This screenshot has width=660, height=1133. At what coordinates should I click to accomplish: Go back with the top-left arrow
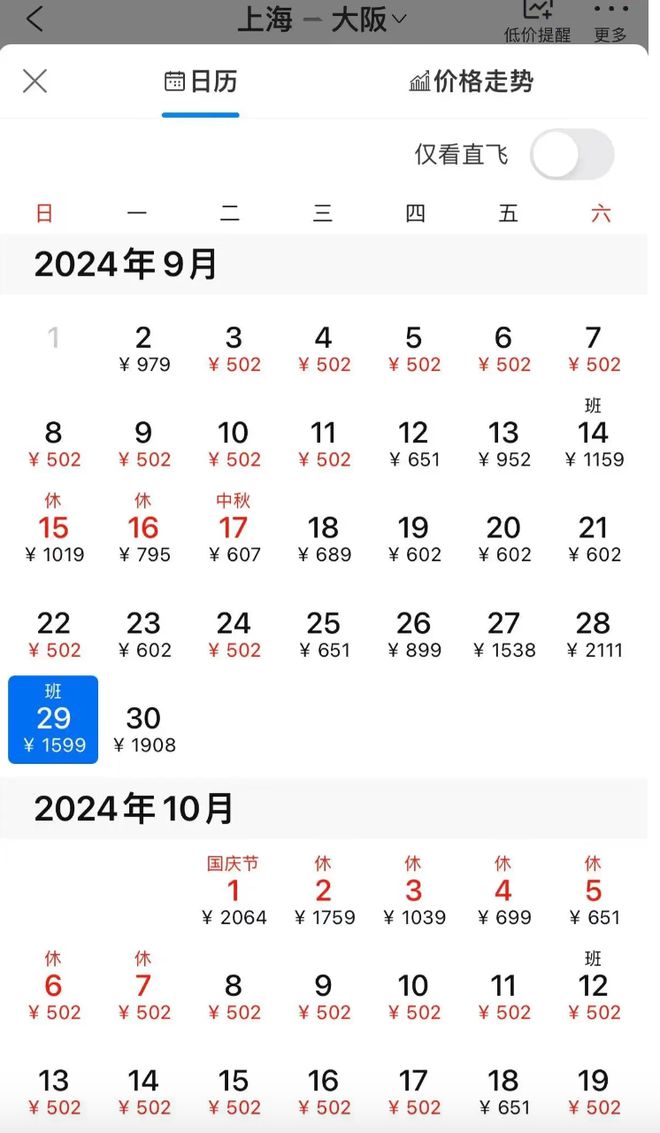35,18
